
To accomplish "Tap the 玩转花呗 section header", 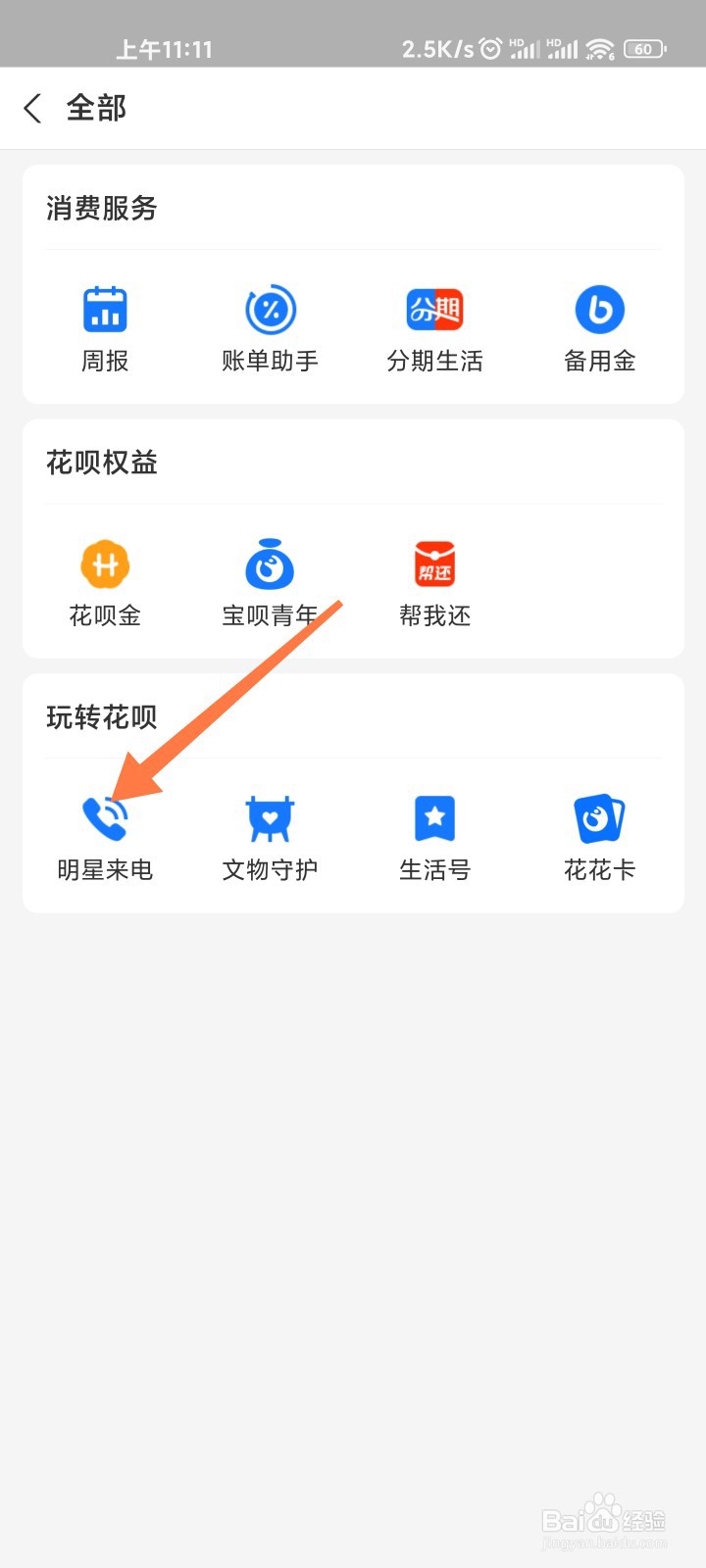I will [101, 716].
